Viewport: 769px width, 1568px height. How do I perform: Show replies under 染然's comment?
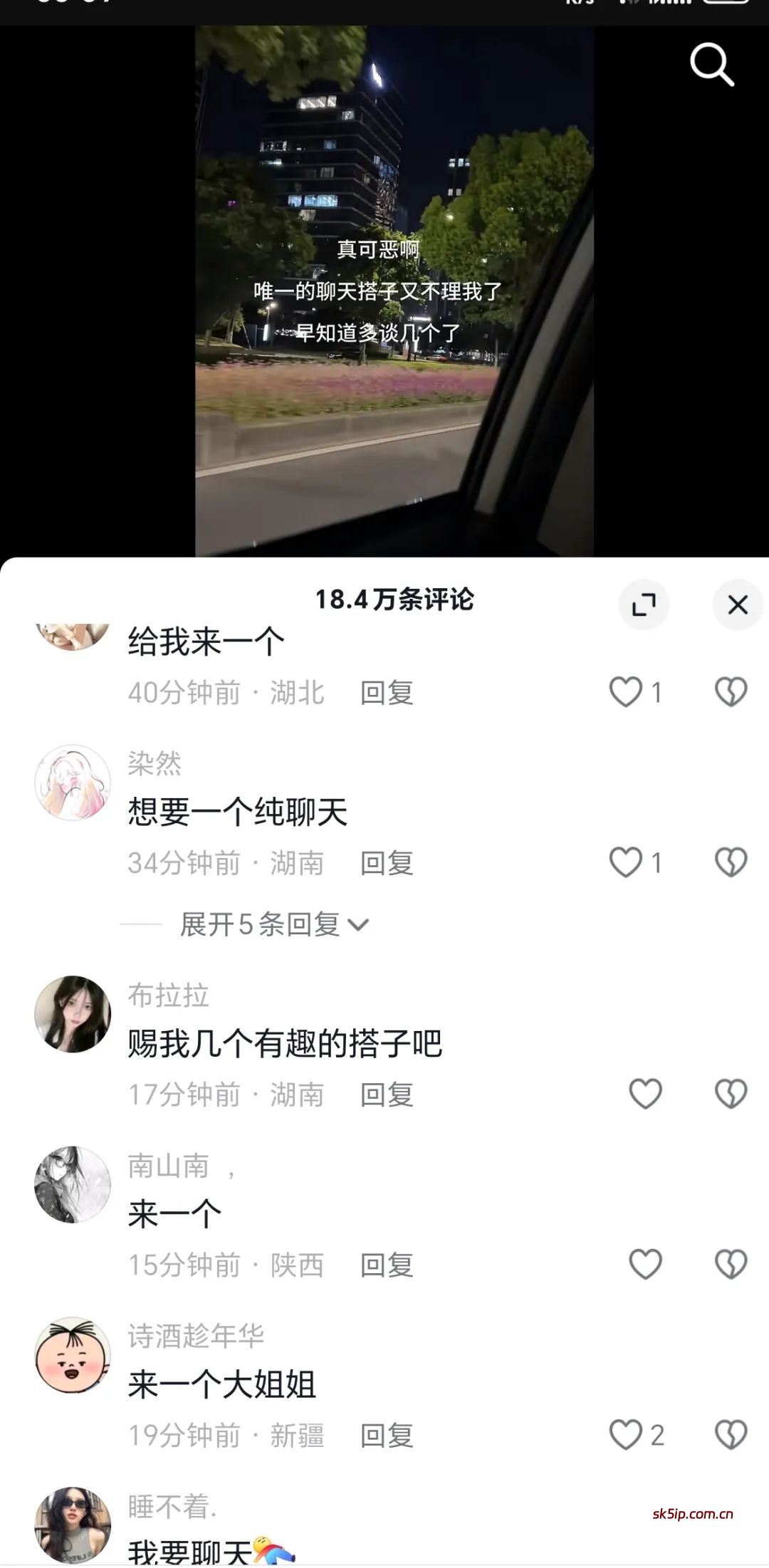click(270, 924)
